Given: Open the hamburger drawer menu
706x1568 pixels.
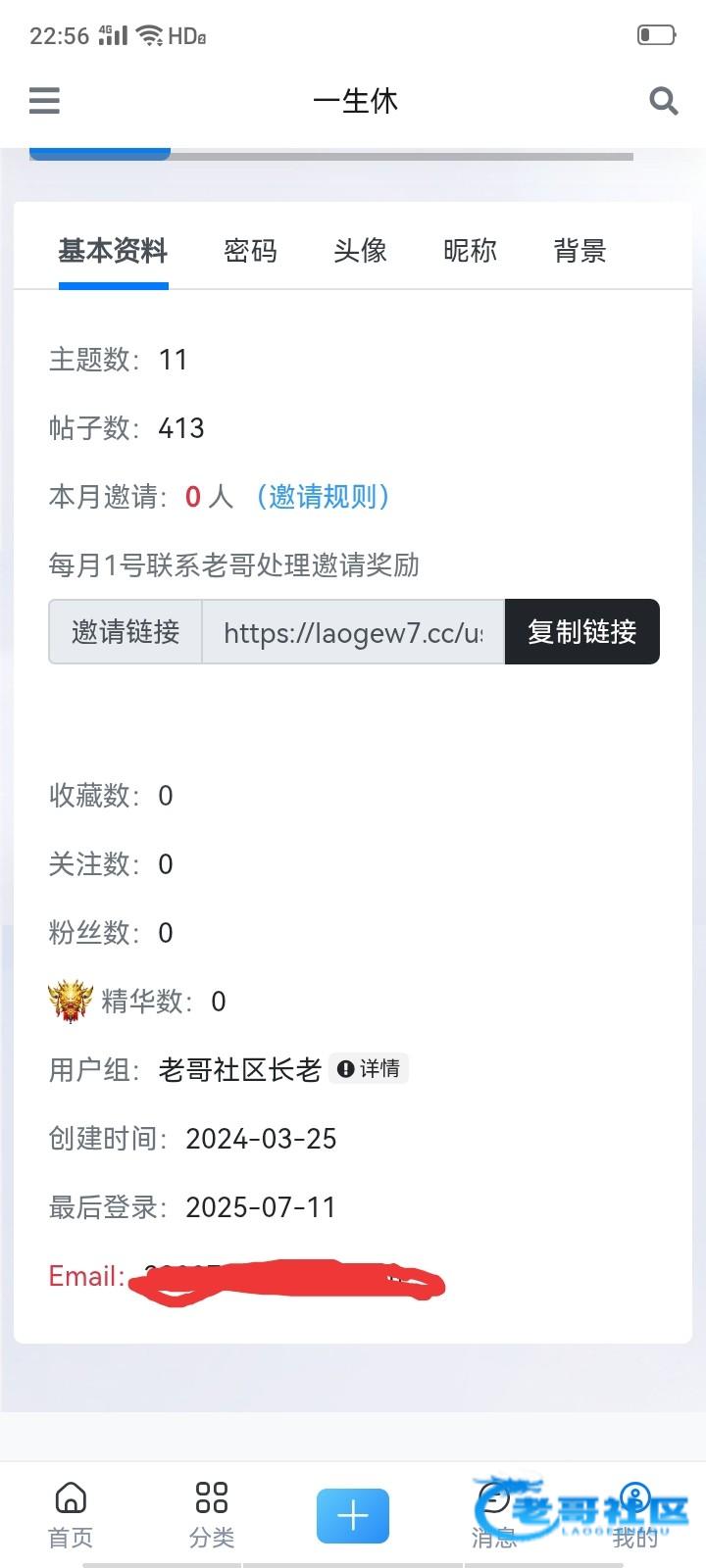Looking at the screenshot, I should (44, 100).
